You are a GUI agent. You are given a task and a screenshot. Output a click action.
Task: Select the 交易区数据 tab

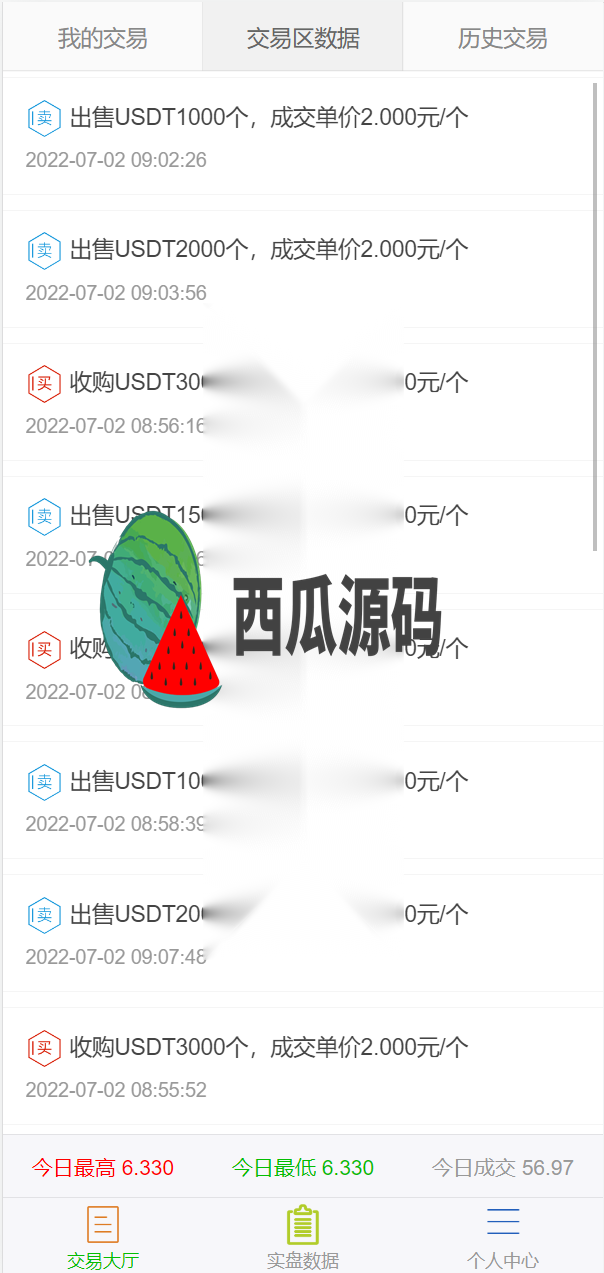tap(303, 37)
